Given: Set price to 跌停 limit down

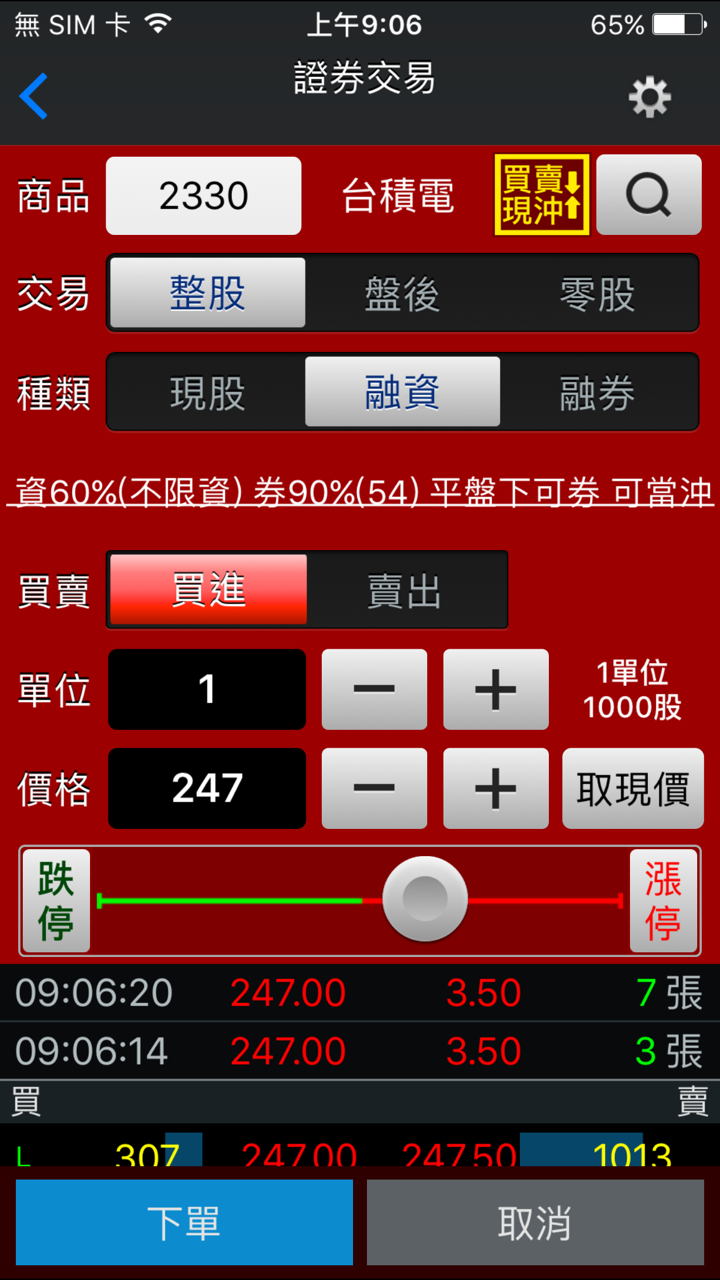Looking at the screenshot, I should click(x=56, y=901).
